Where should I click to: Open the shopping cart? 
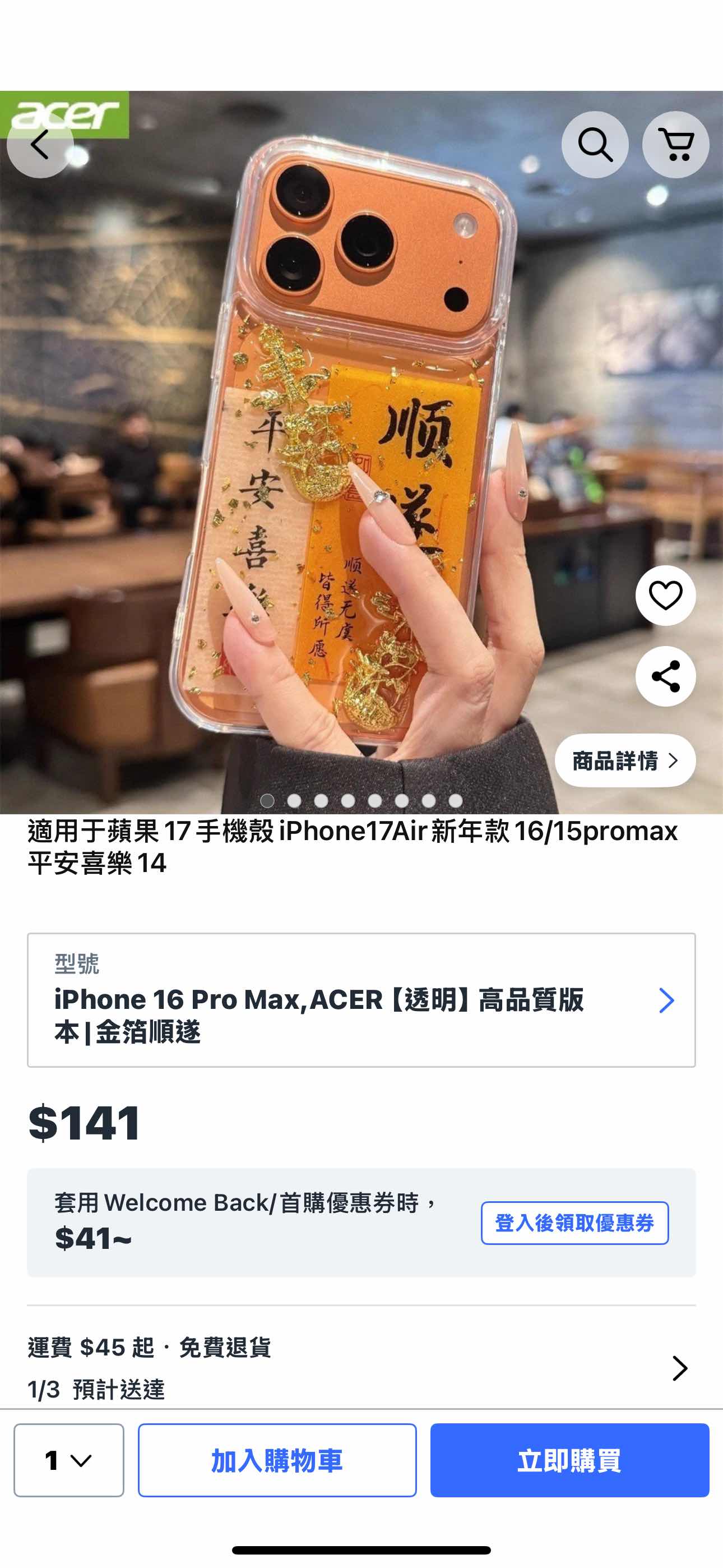[x=675, y=145]
